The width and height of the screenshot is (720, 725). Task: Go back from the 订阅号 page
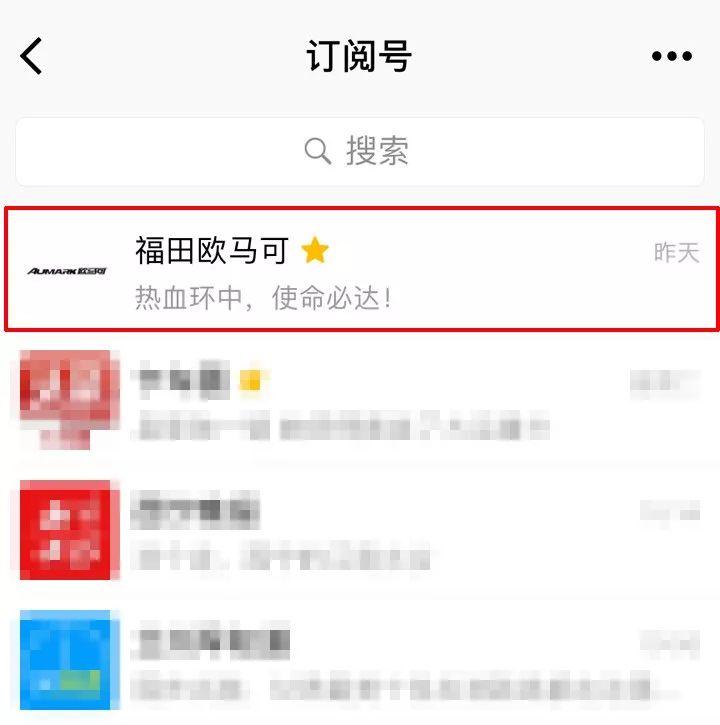coord(32,57)
